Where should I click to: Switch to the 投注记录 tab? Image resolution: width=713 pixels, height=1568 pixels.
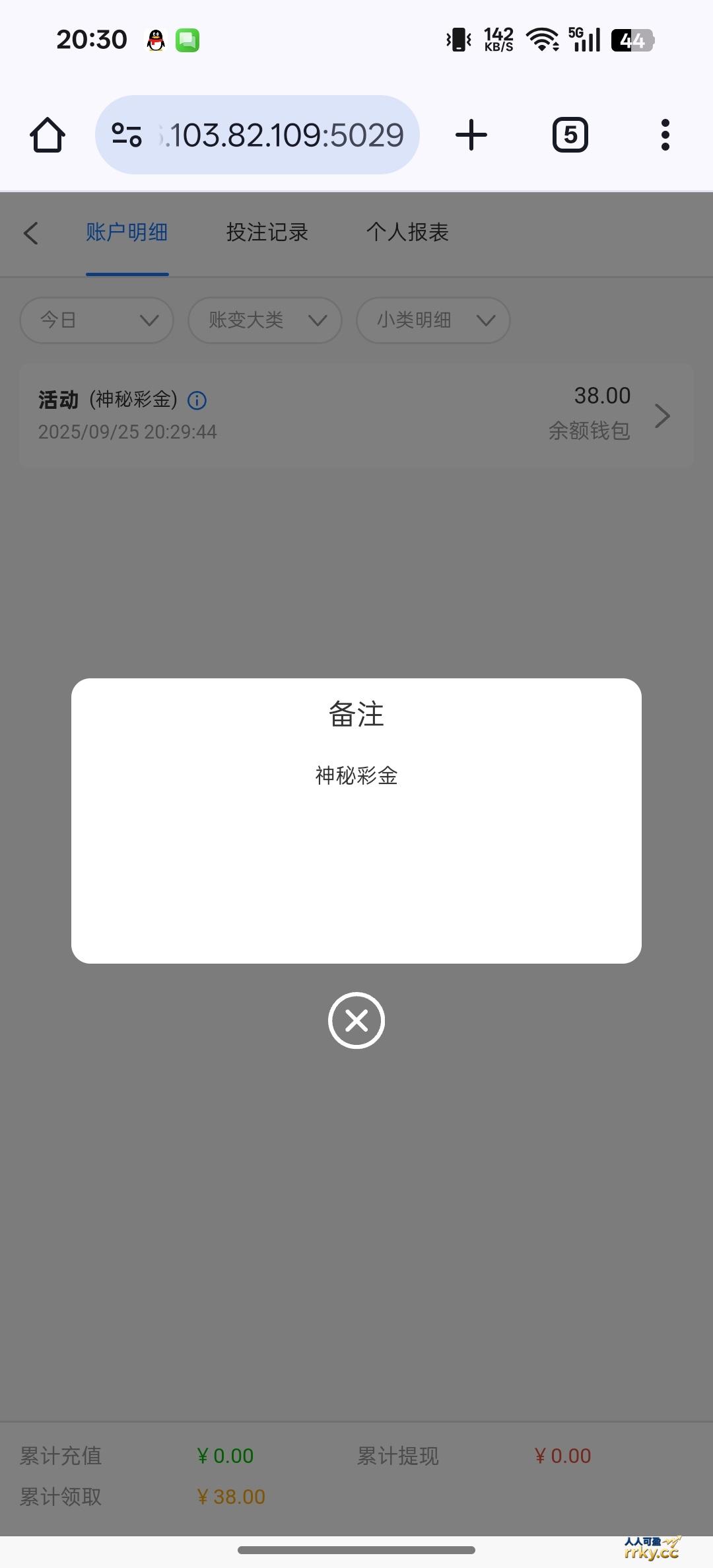point(265,232)
